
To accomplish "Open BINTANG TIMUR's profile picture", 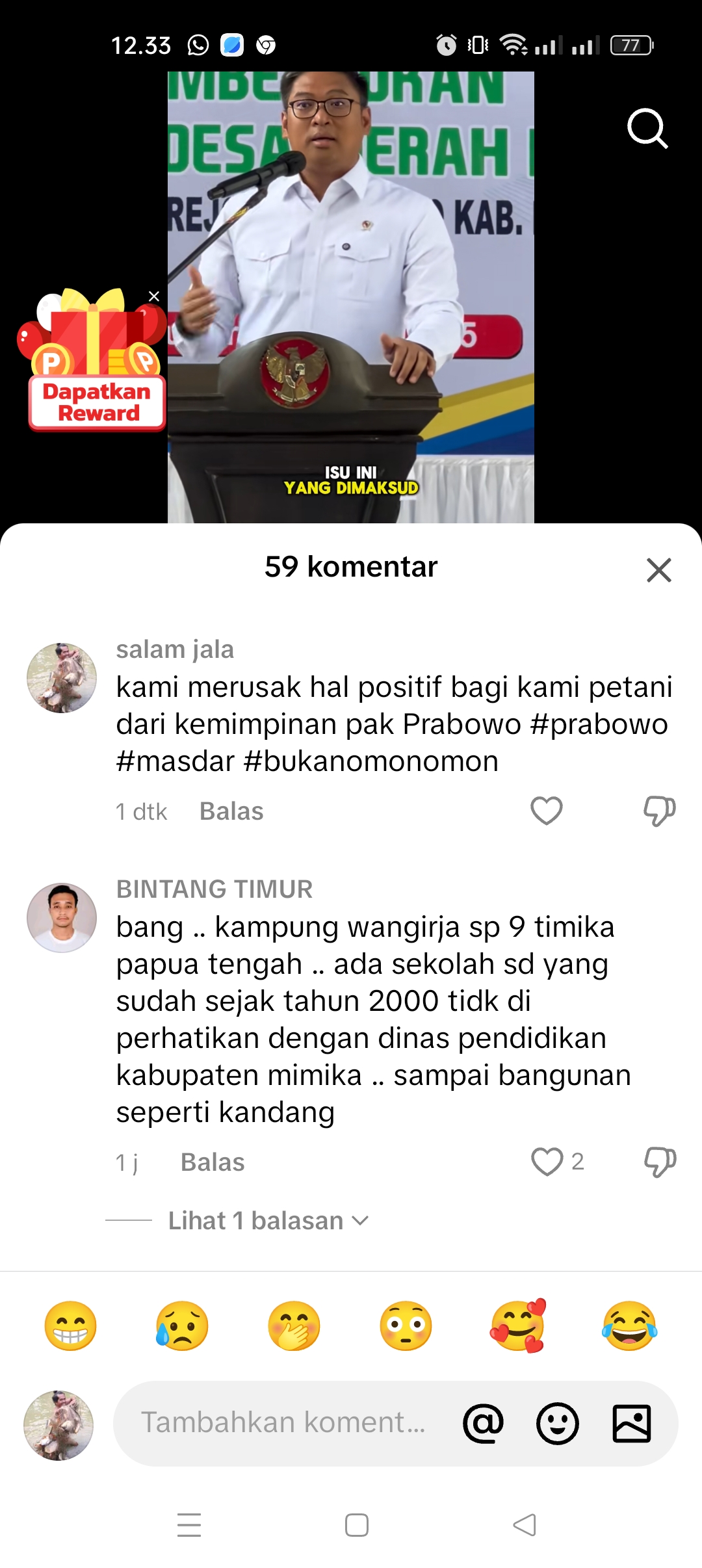I will [62, 918].
